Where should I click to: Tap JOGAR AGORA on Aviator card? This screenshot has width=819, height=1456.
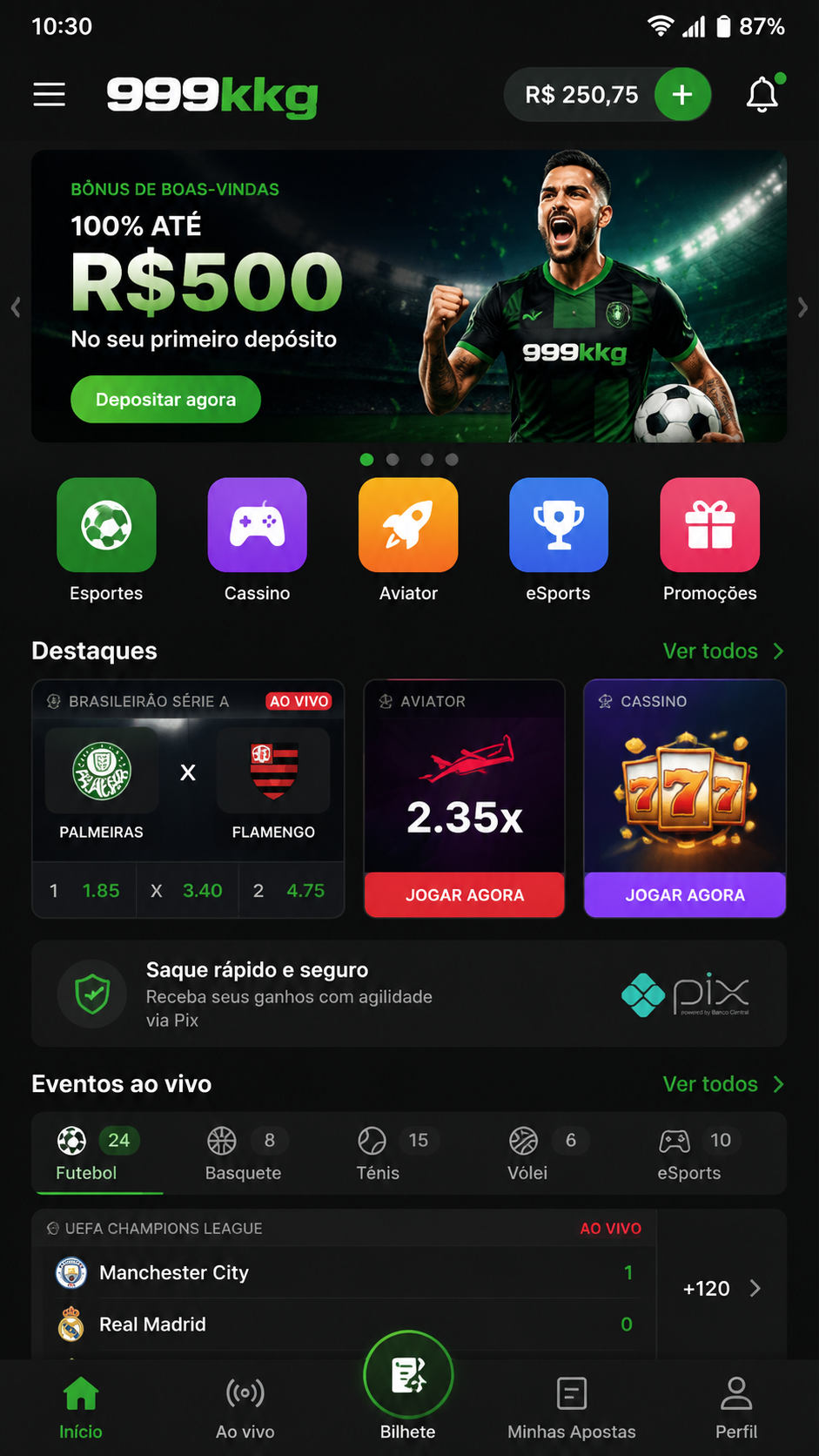click(x=465, y=894)
